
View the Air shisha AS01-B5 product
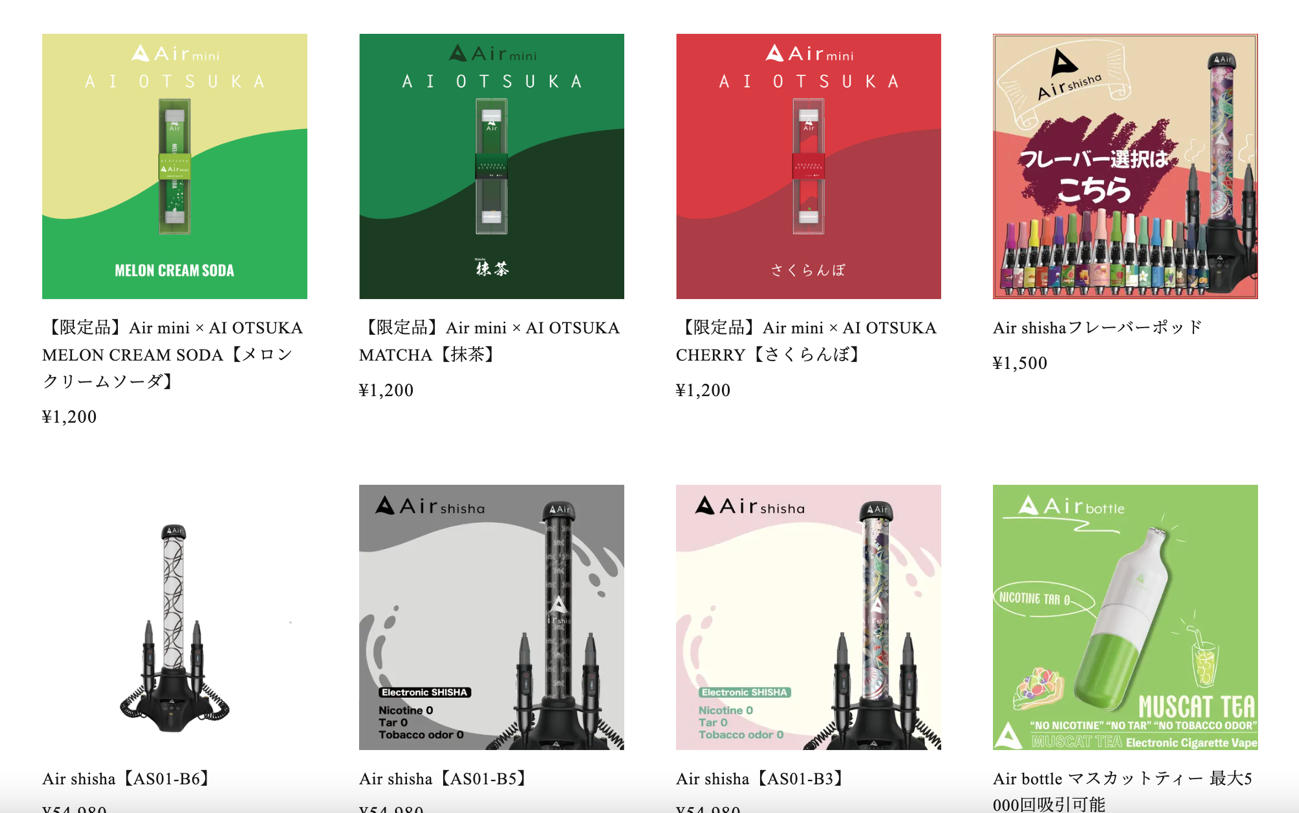[x=491, y=617]
